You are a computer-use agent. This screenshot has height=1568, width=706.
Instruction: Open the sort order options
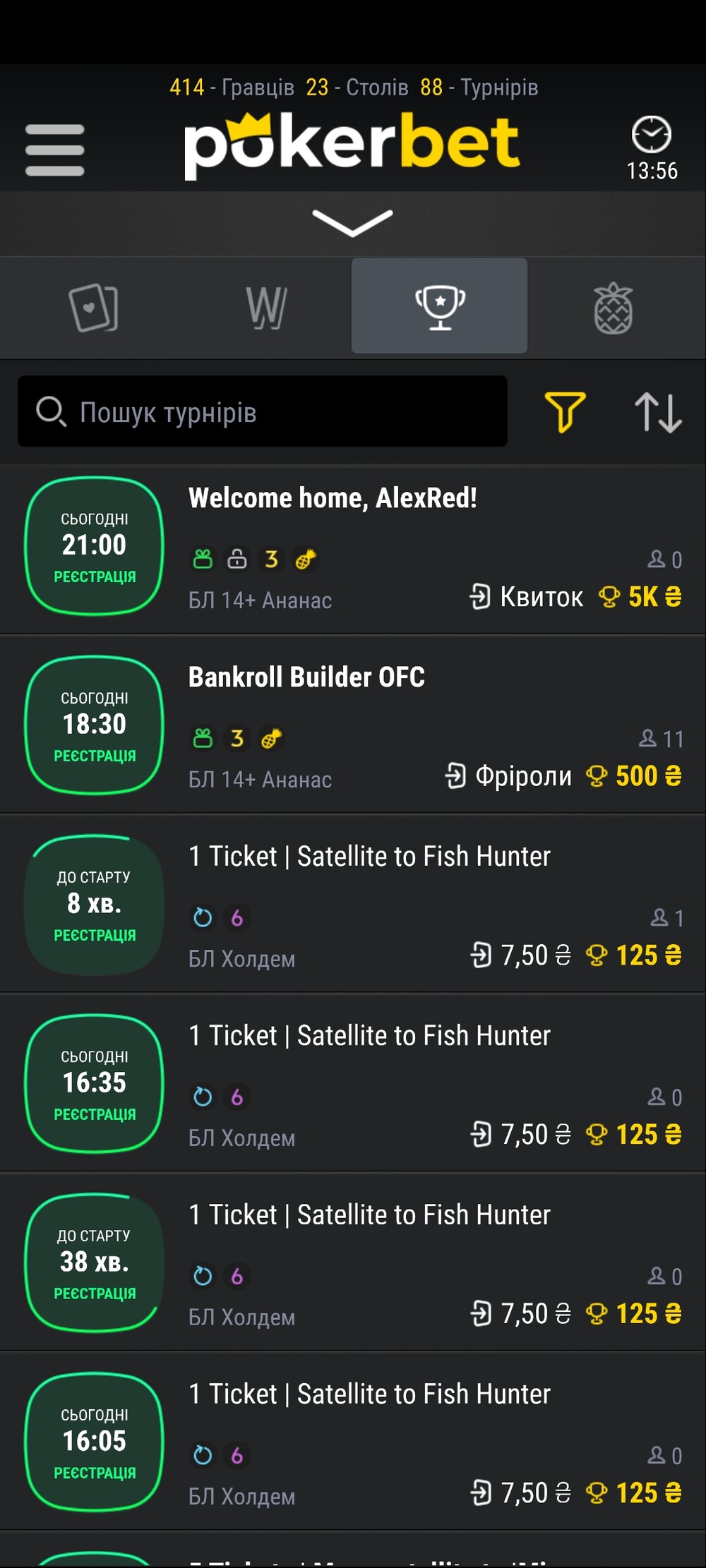coord(658,411)
